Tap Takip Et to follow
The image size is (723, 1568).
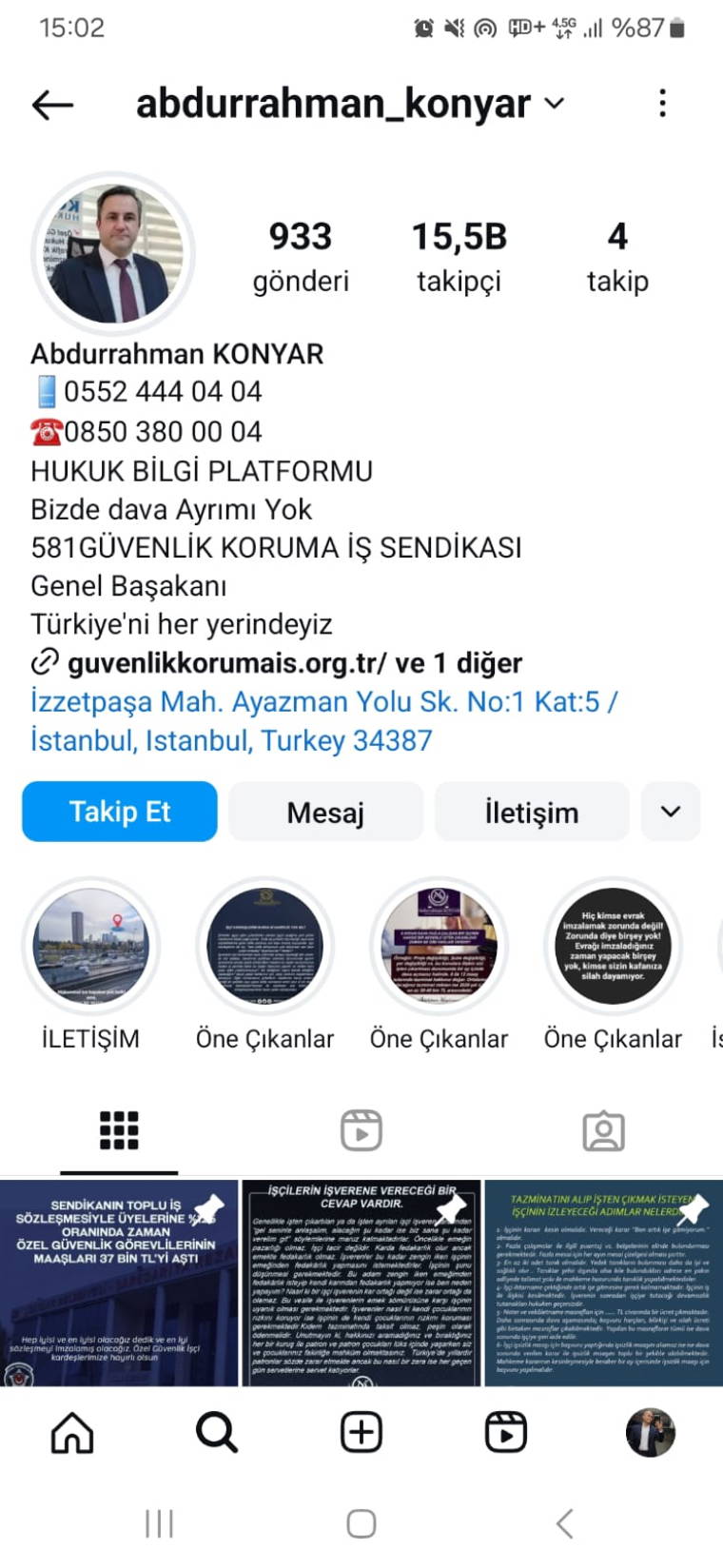pos(120,812)
